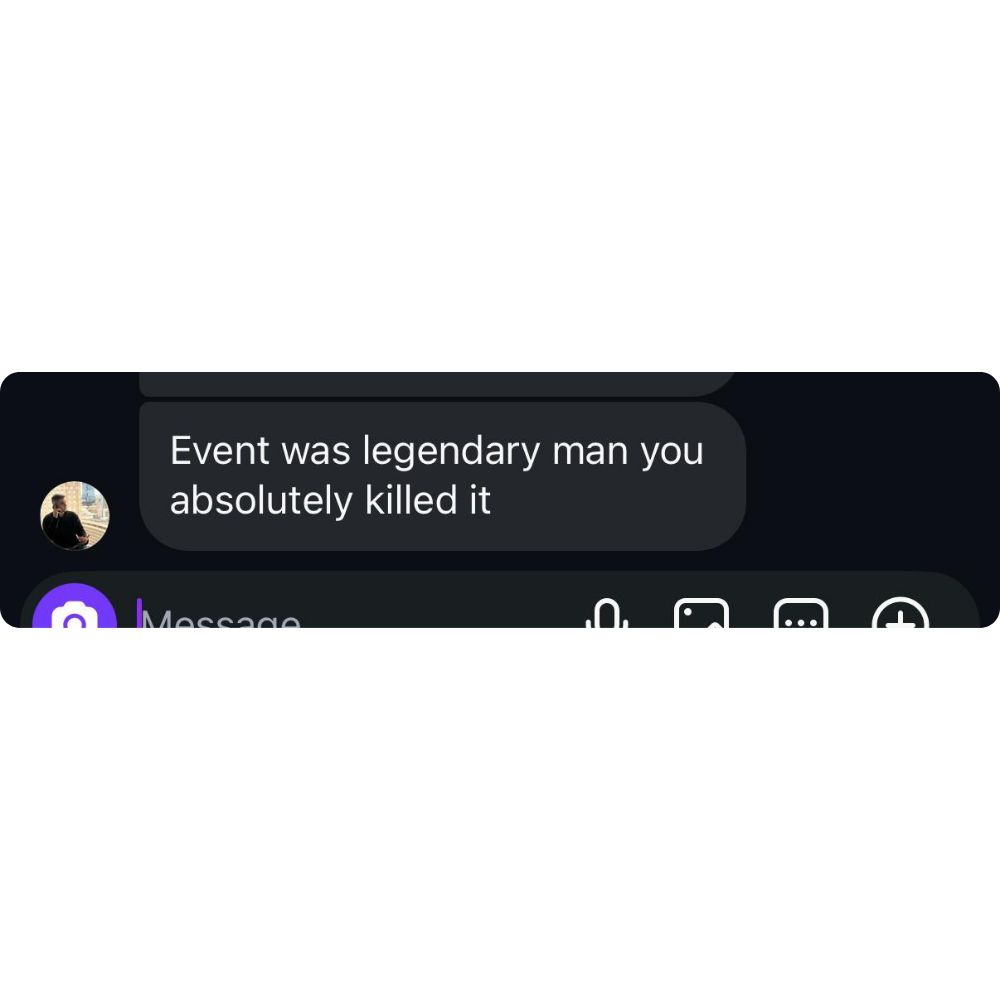Open the sticker and GIF picker
Viewport: 1000px width, 1000px height.
[x=801, y=614]
